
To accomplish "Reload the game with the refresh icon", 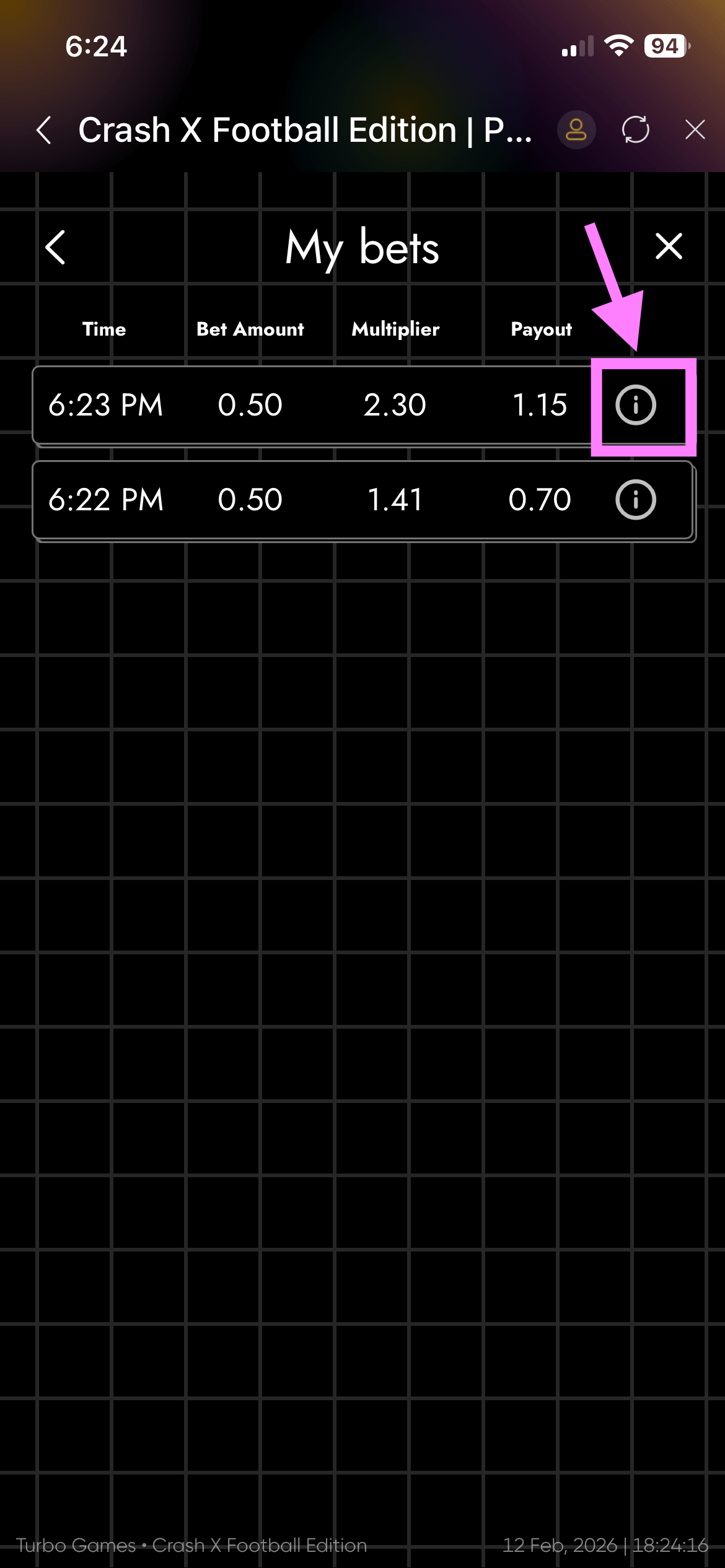I will (635, 130).
